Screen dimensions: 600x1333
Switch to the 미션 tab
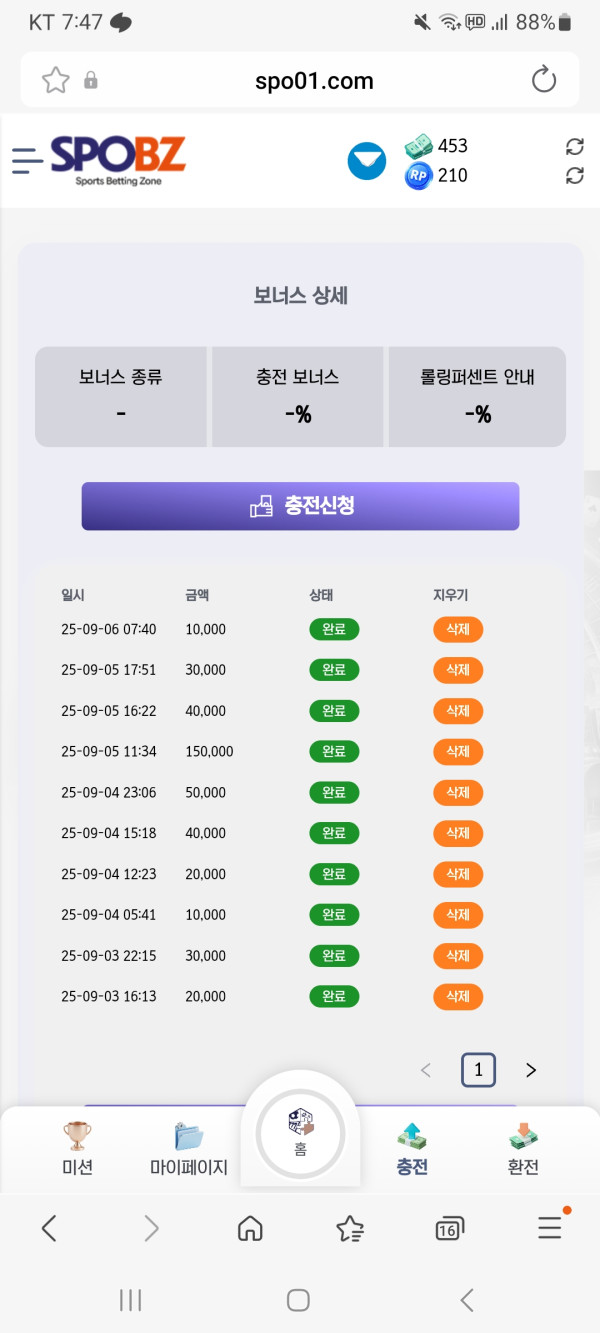coord(77,1148)
